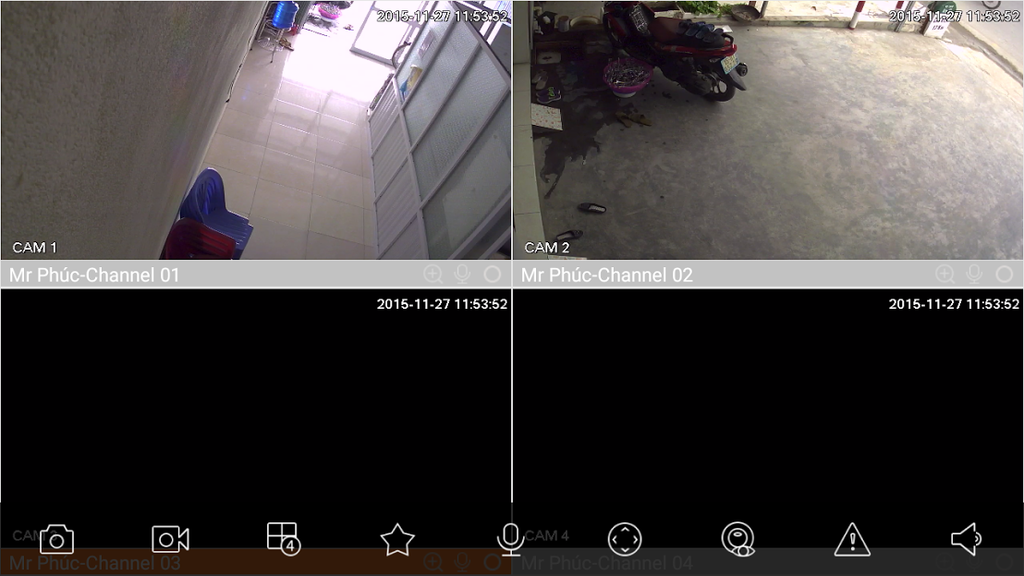Select the CAM 1 video feed

tap(255, 130)
